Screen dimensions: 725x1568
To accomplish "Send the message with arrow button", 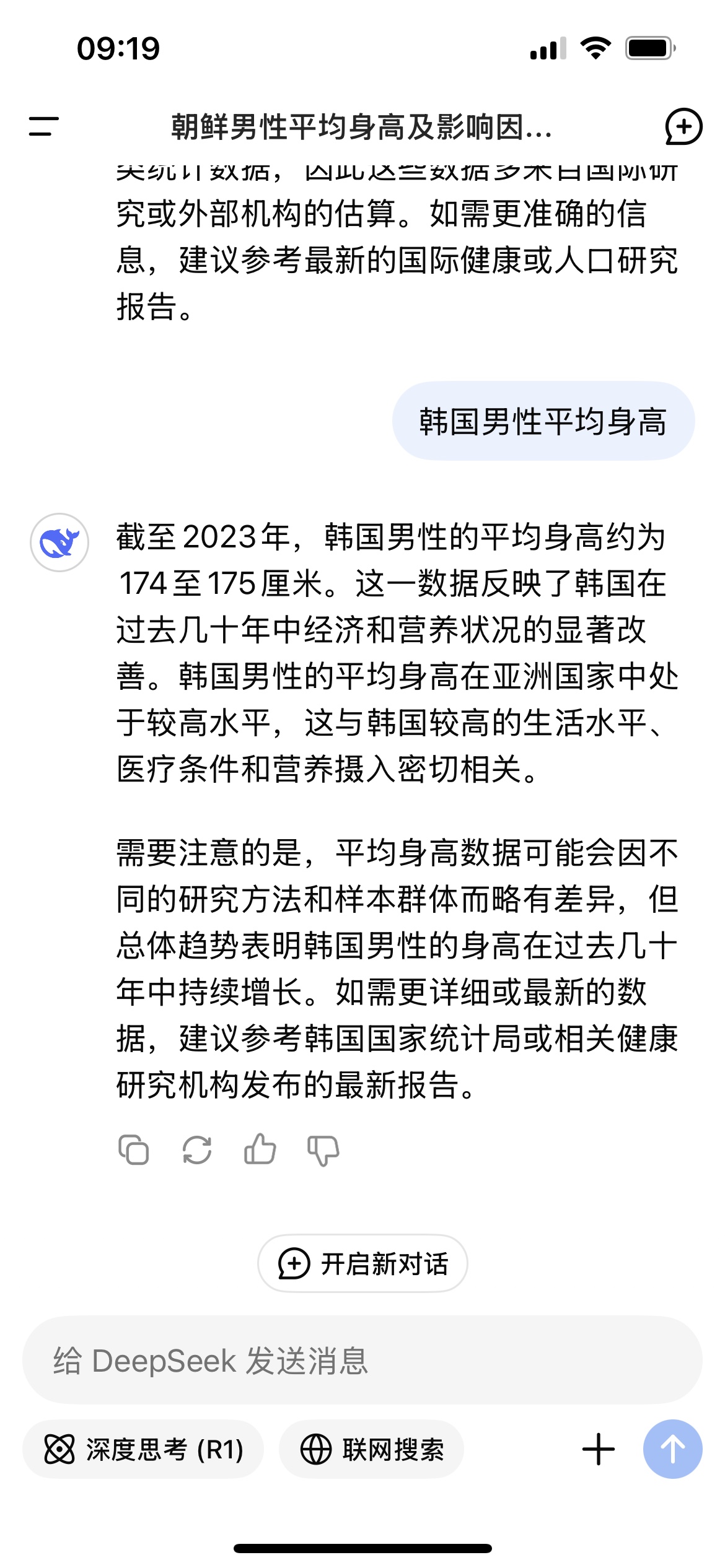I will tap(672, 1450).
